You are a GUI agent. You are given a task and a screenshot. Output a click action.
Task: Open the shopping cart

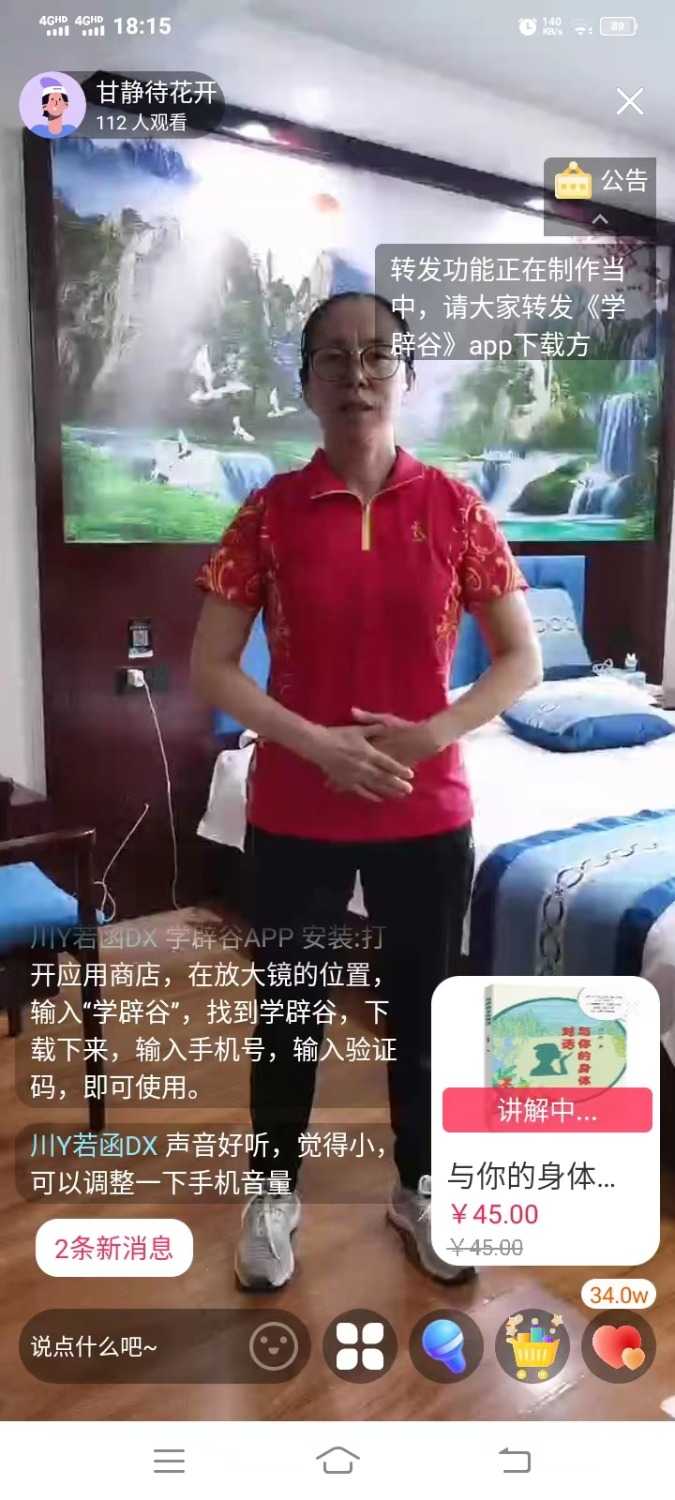click(532, 1347)
